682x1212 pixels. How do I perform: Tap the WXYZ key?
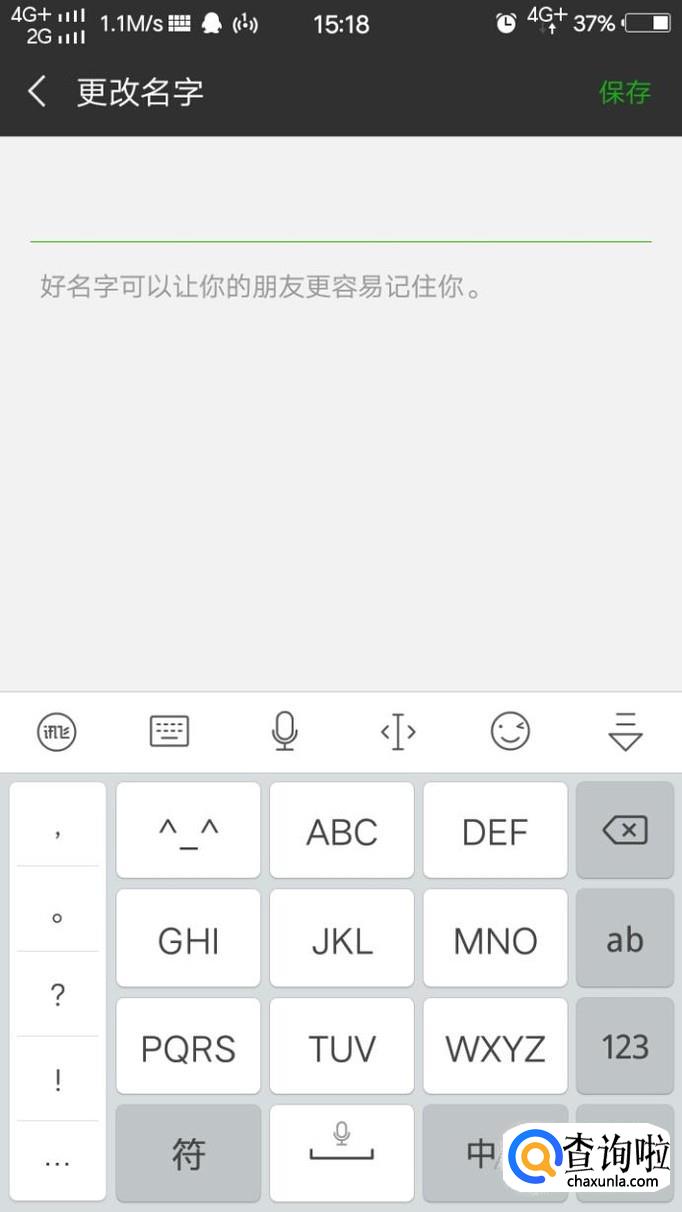495,1048
